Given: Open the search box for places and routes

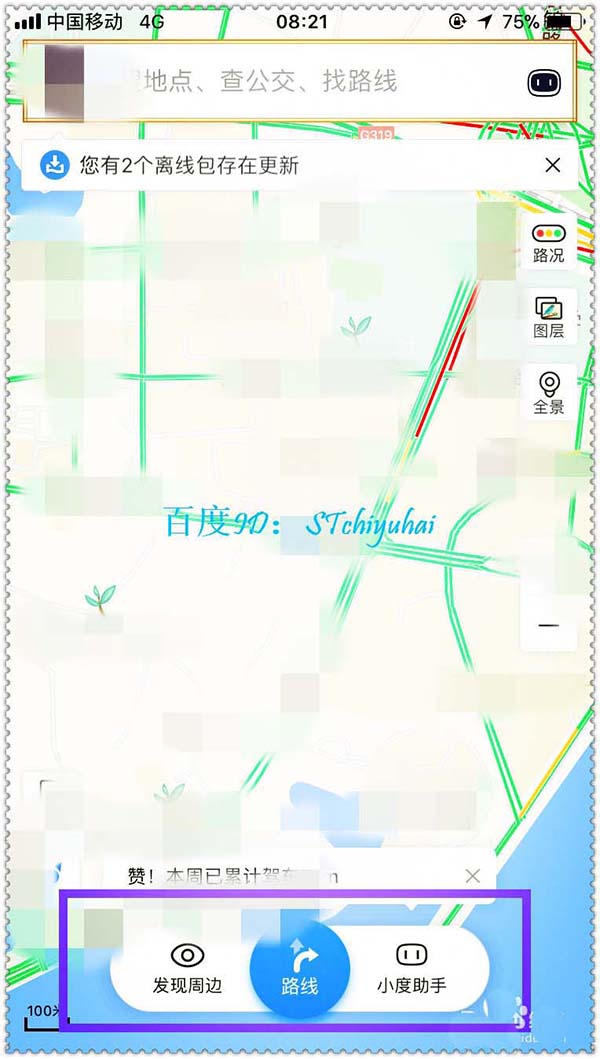Looking at the screenshot, I should coord(300,81).
